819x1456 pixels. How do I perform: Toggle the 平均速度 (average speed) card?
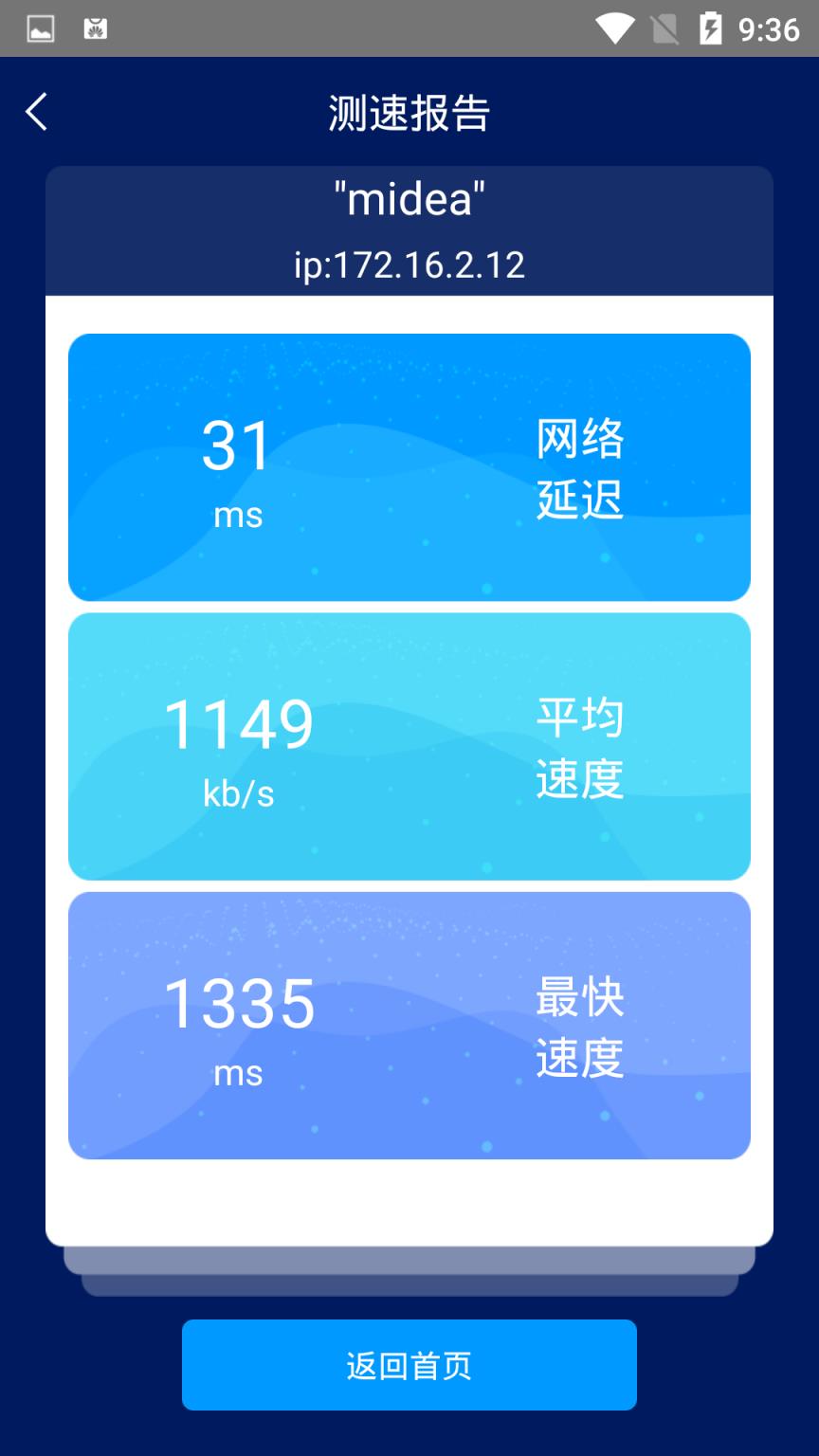click(x=408, y=745)
